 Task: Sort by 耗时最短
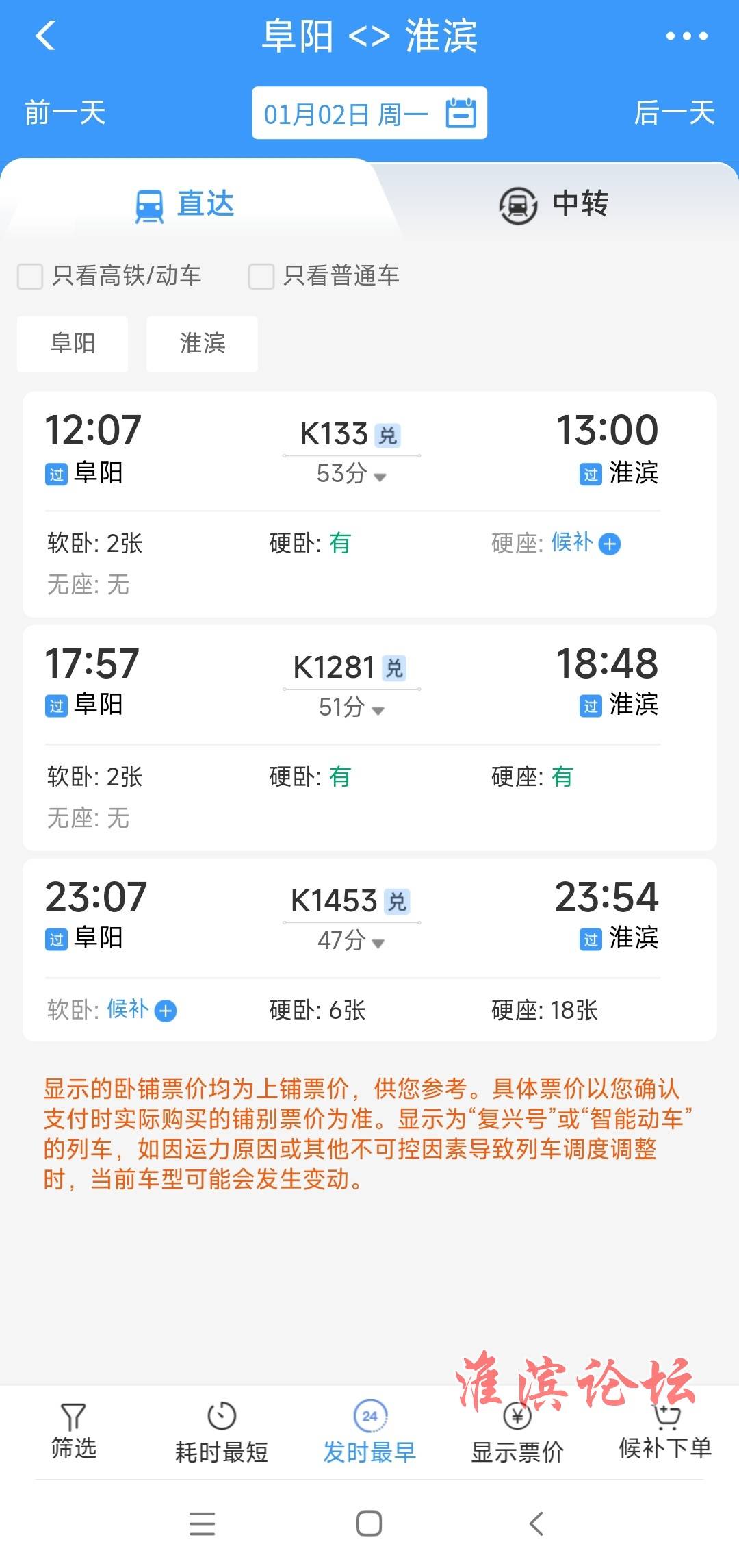point(222,1432)
